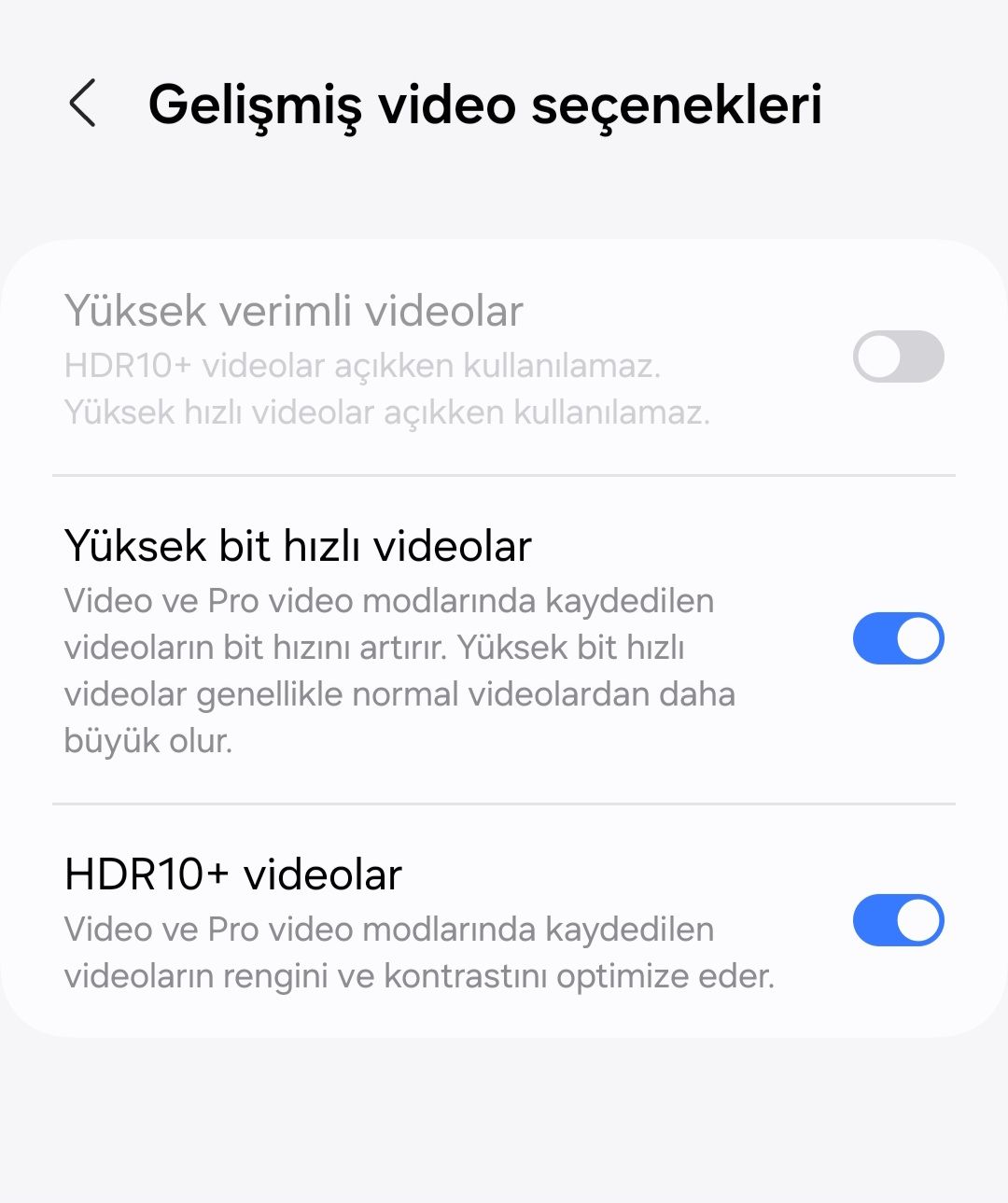Tap the Yüksek verimli videolar row
The height and width of the screenshot is (1203, 1008).
(294, 311)
